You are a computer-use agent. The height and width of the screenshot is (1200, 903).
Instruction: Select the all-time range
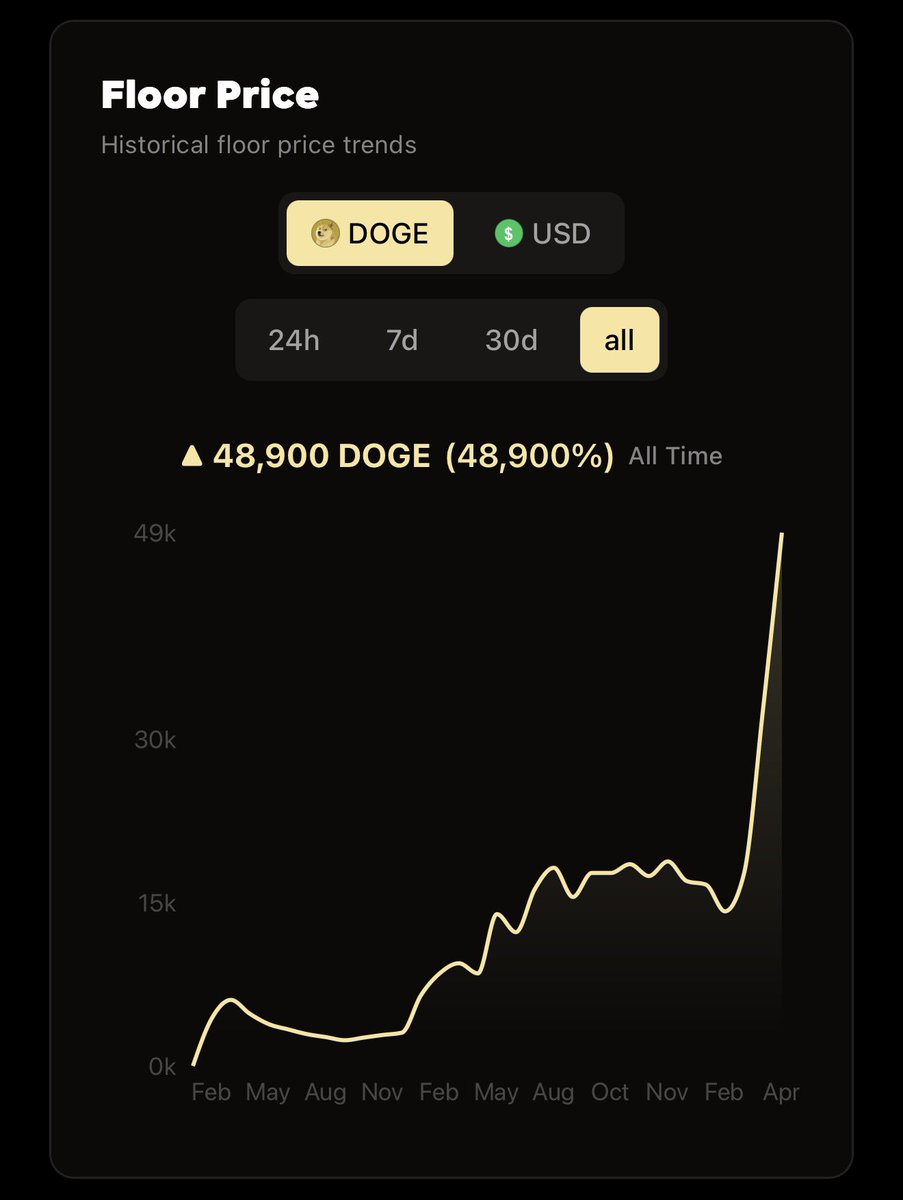click(x=619, y=340)
